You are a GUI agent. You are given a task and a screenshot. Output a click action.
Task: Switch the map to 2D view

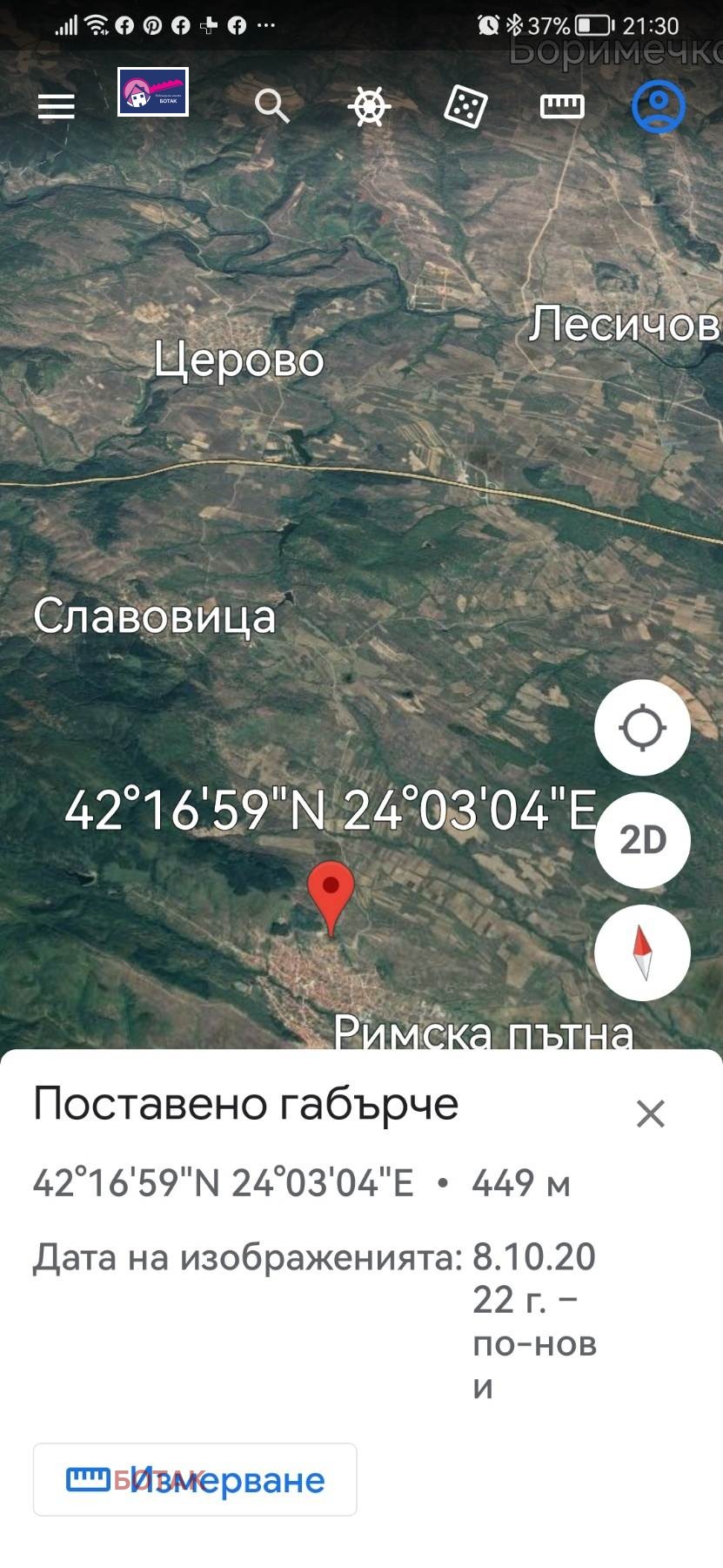tap(642, 840)
